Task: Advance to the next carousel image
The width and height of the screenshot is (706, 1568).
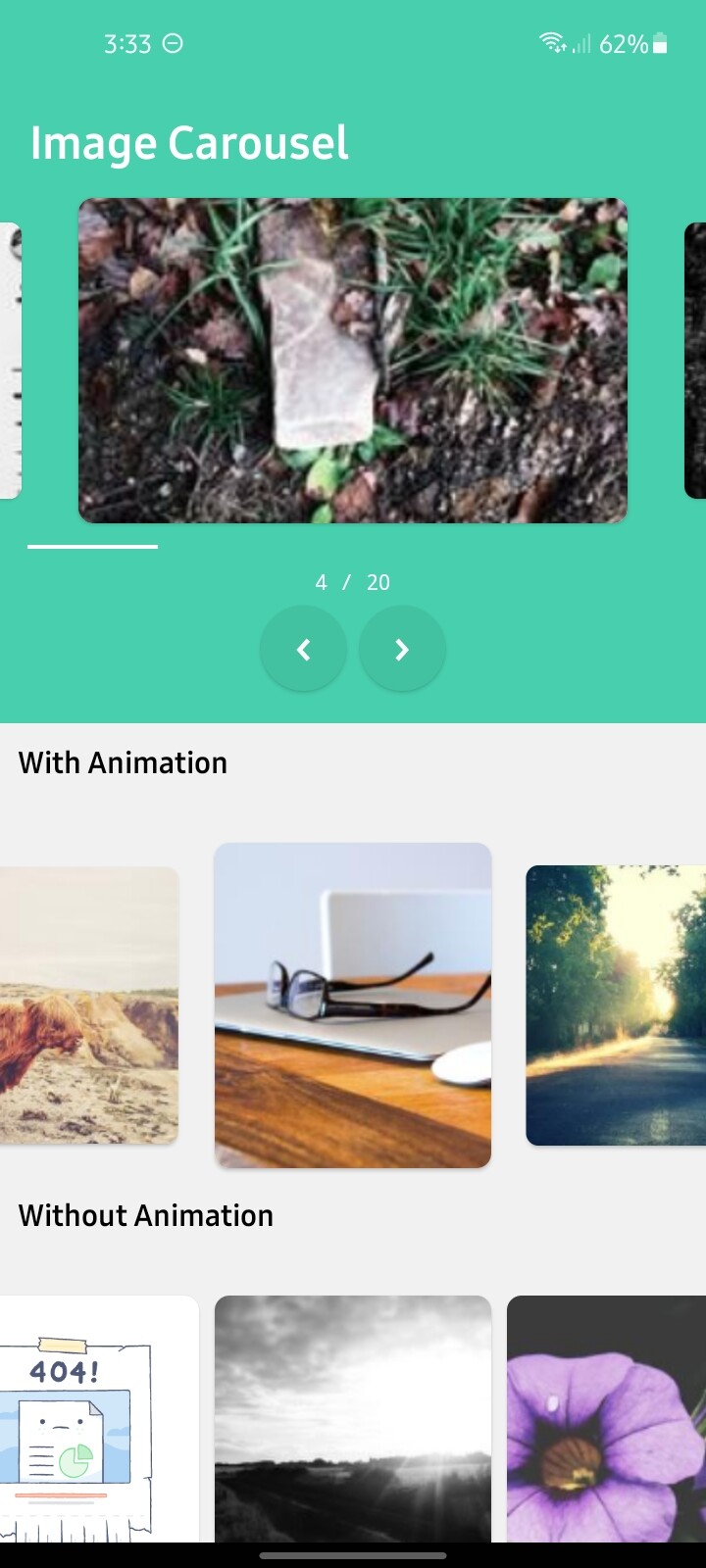Action: point(402,649)
